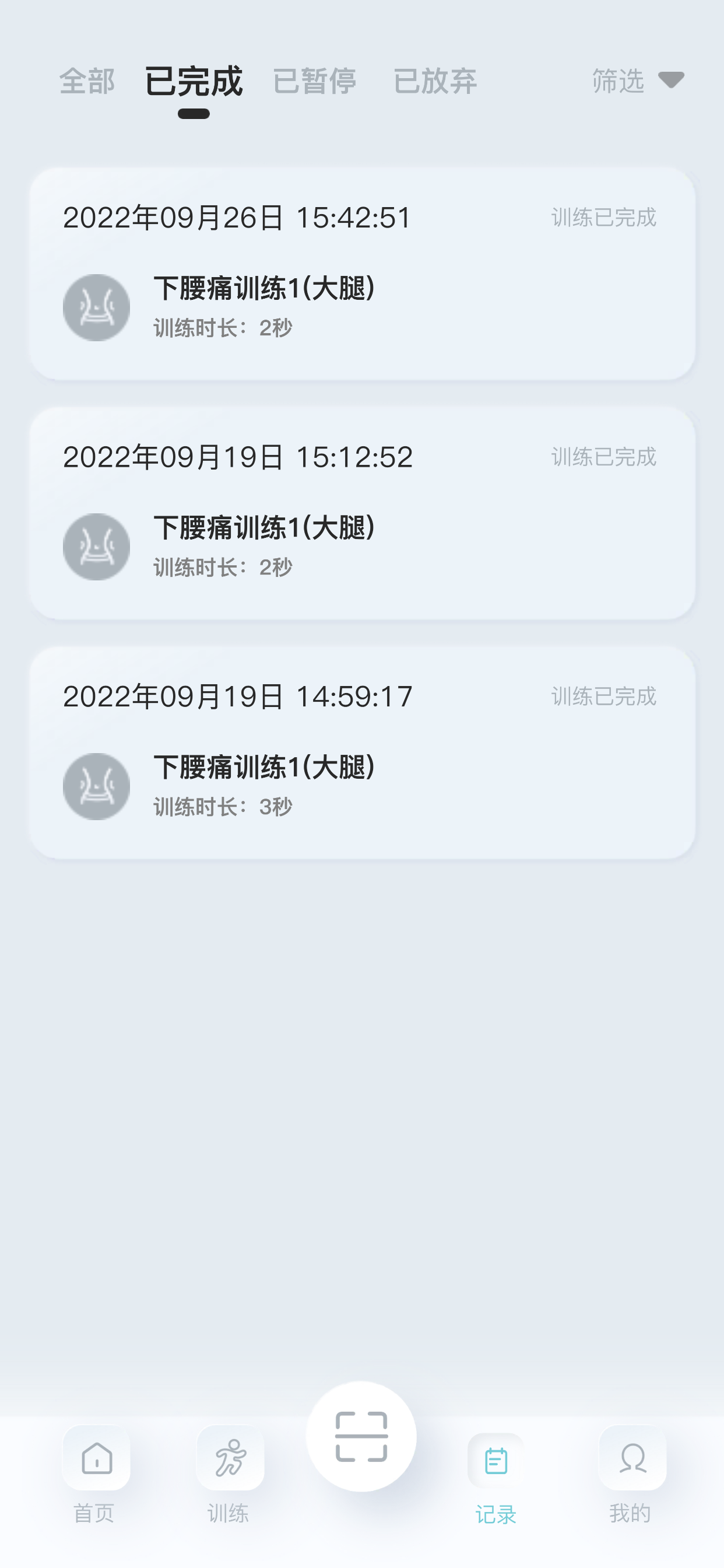Open the training record from 09月19日 14:59:17
Image resolution: width=724 pixels, height=1568 pixels.
coord(362,753)
